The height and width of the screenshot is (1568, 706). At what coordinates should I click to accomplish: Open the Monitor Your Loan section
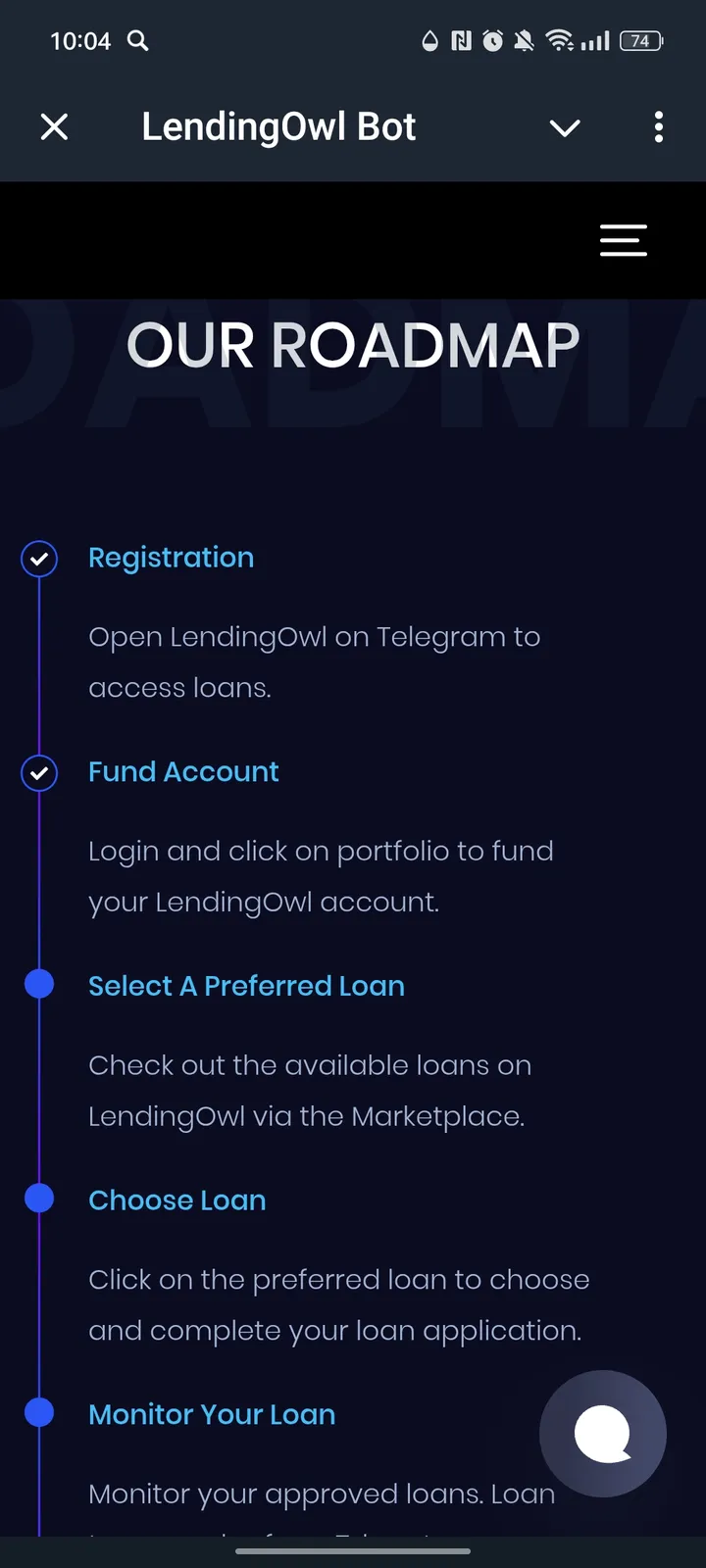click(x=211, y=1414)
